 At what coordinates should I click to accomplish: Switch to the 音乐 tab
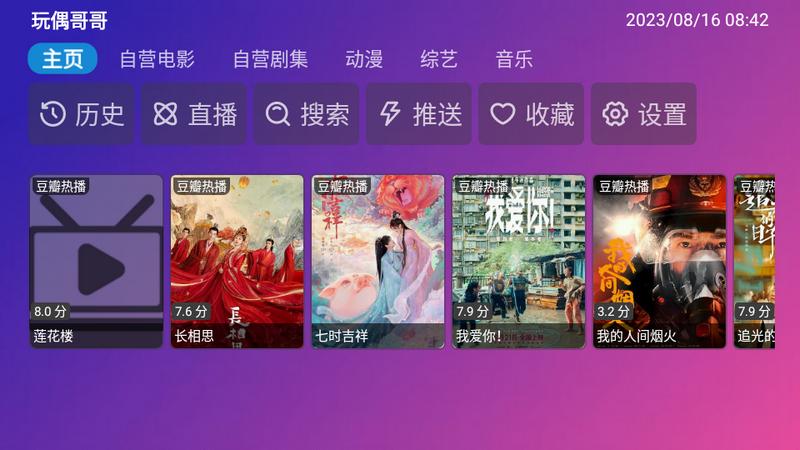(514, 59)
